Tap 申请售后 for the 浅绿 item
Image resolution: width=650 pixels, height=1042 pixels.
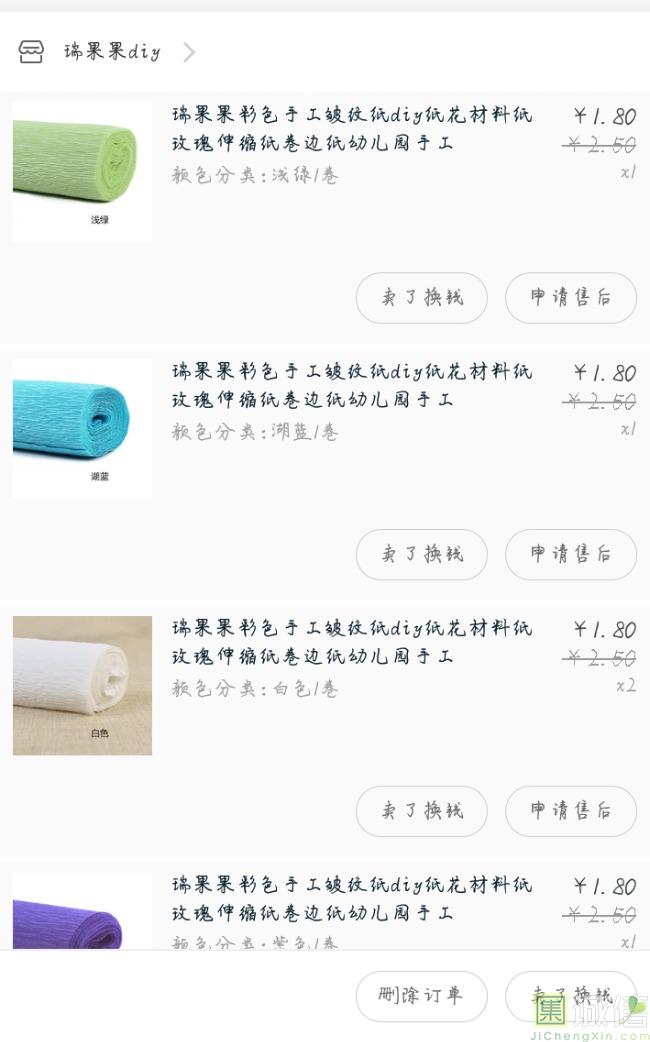point(570,298)
